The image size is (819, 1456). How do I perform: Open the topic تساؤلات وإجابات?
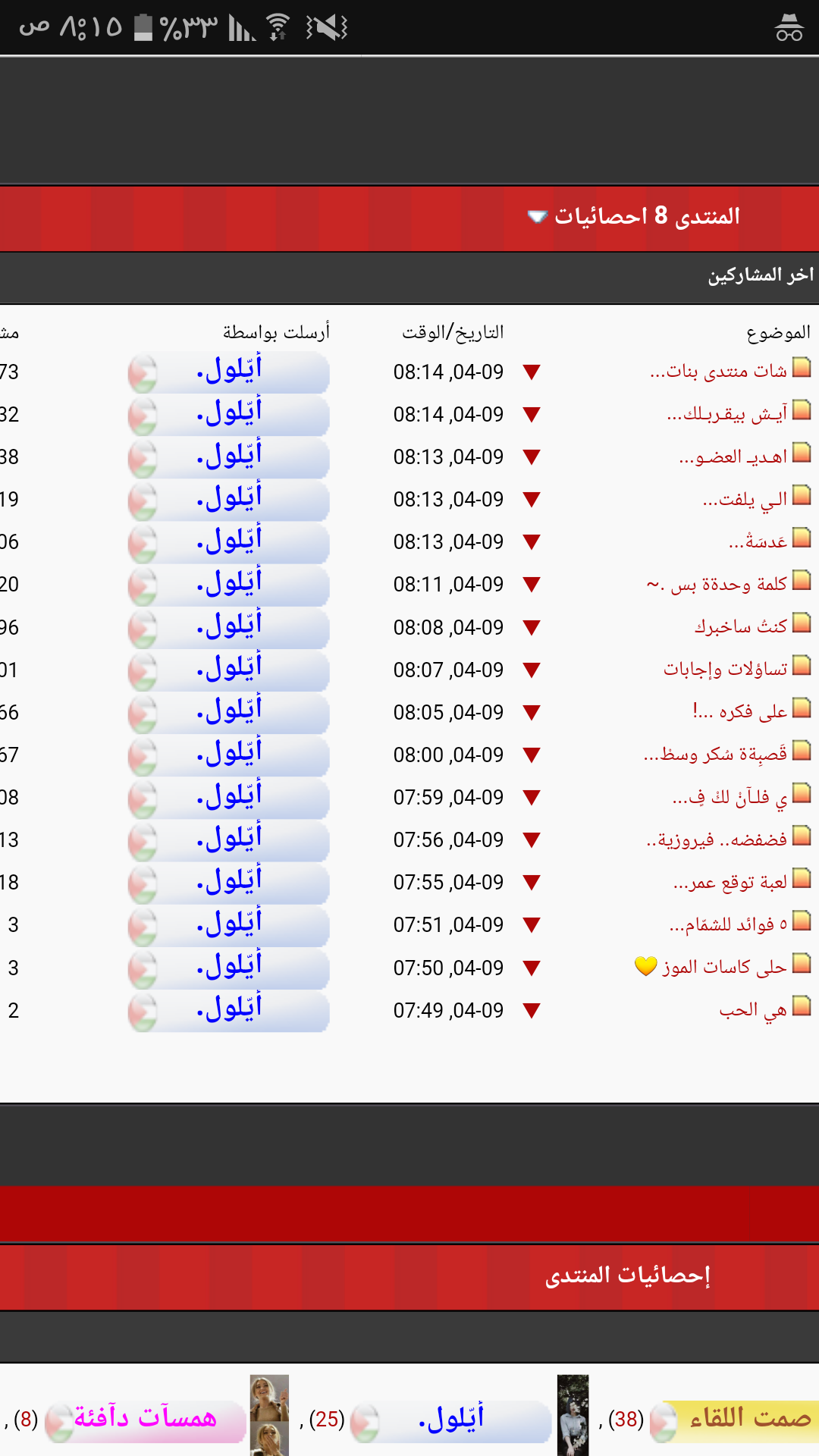[x=726, y=669]
